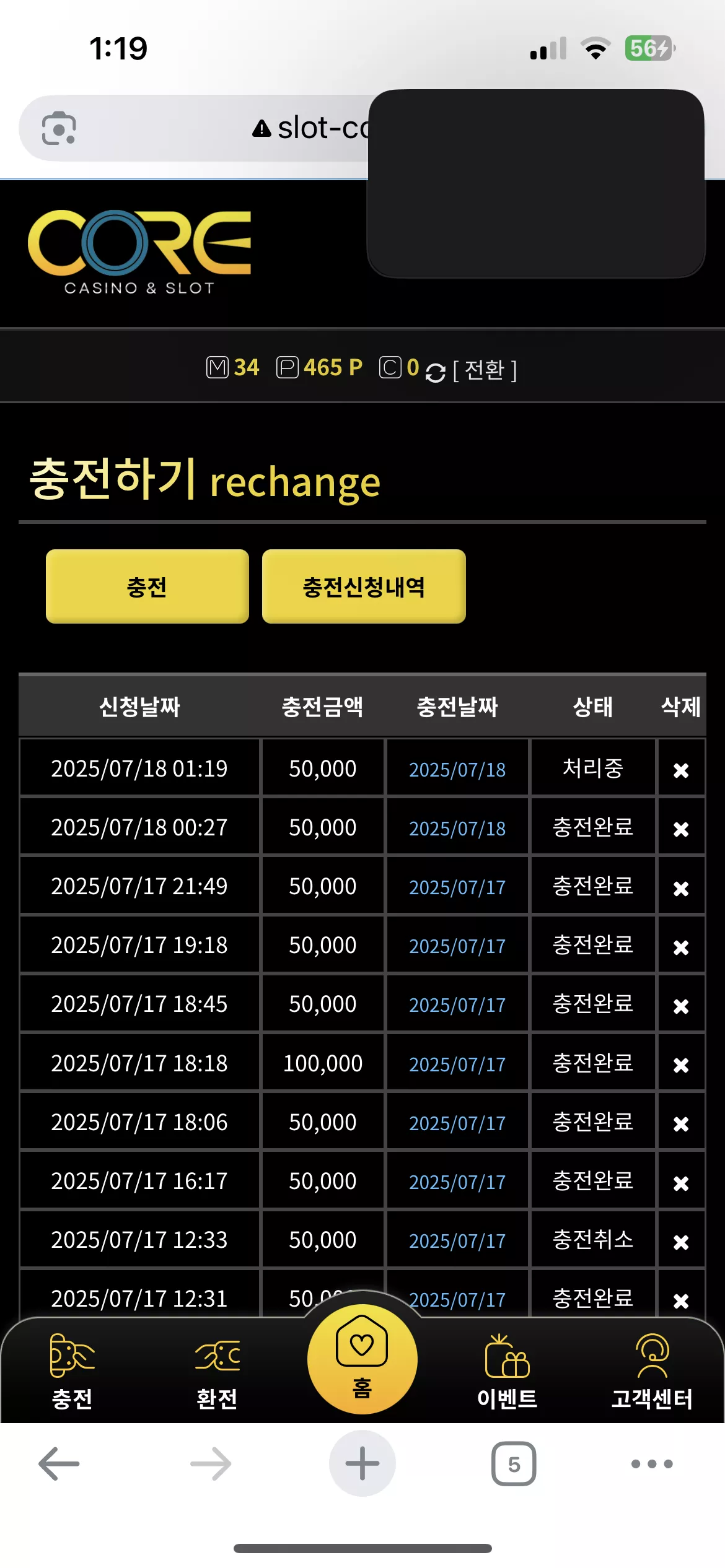This screenshot has width=725, height=1568.
Task: Open 고객센터 customer center
Action: click(x=652, y=1371)
